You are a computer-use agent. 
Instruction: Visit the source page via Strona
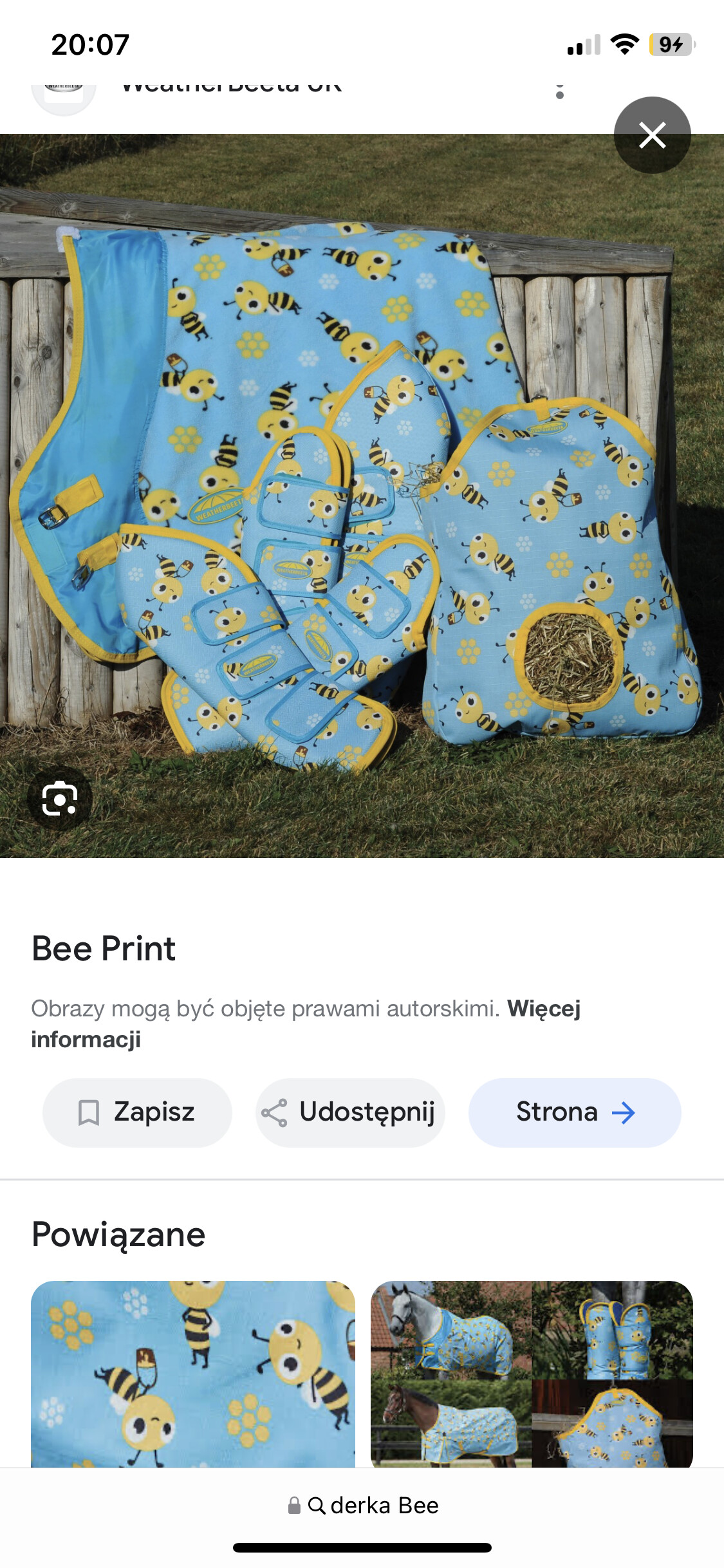pos(574,1112)
